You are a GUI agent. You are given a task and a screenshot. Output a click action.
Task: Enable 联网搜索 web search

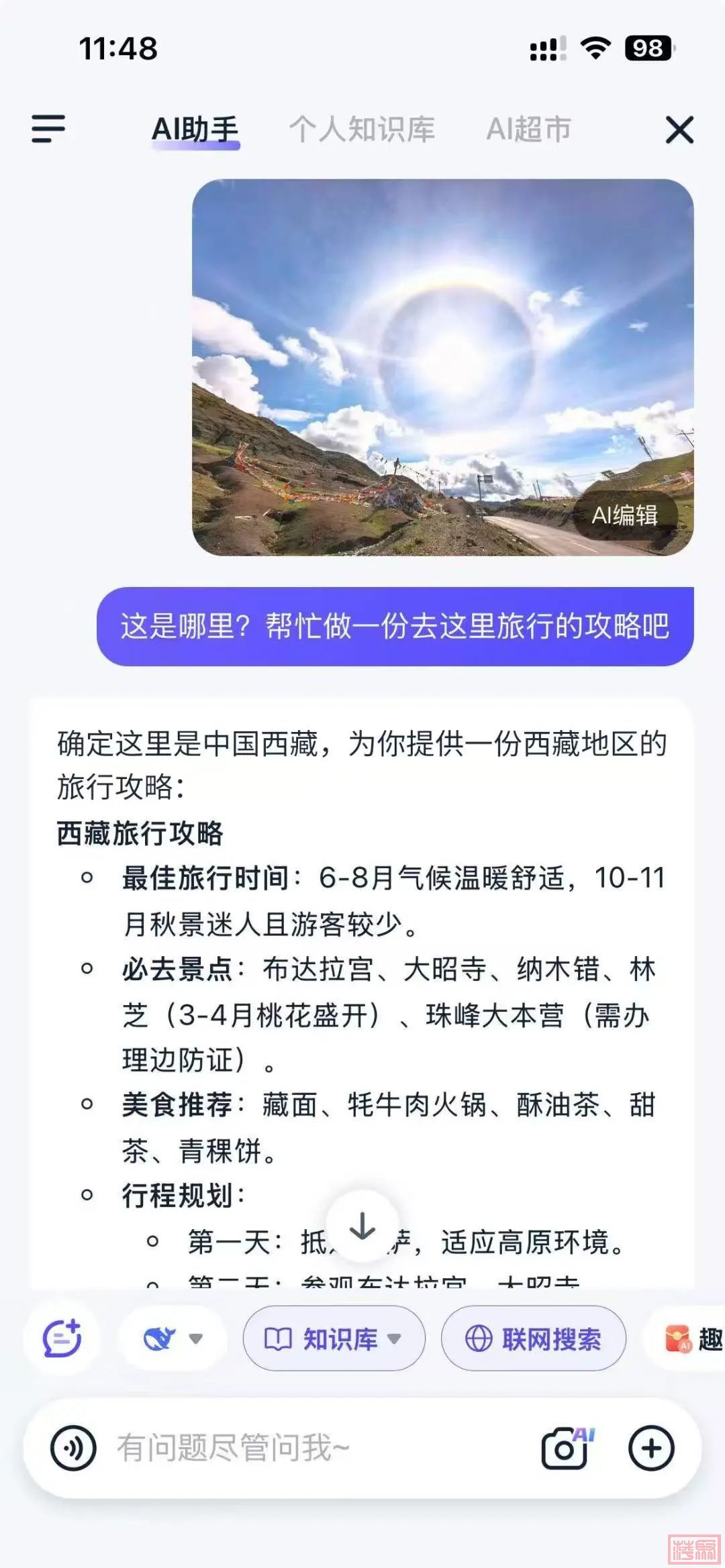534,1339
